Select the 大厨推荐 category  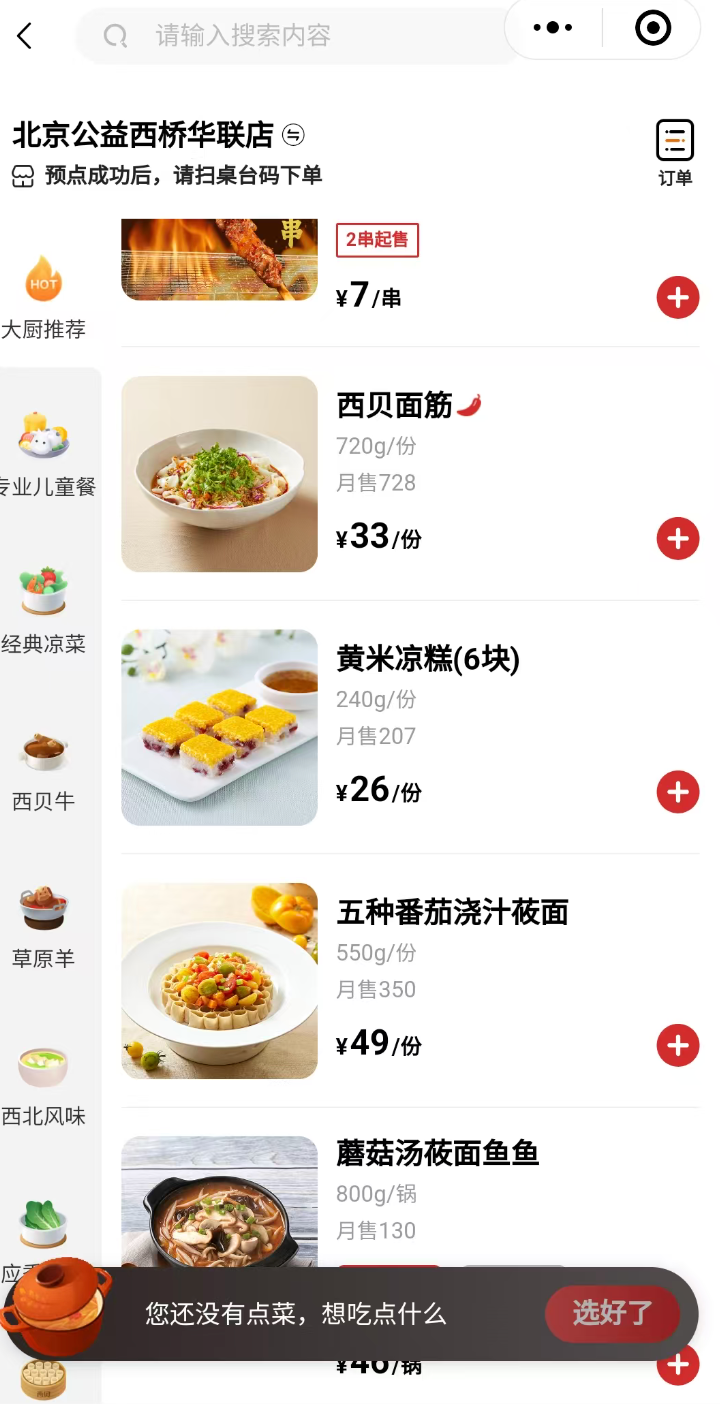pyautogui.click(x=43, y=297)
